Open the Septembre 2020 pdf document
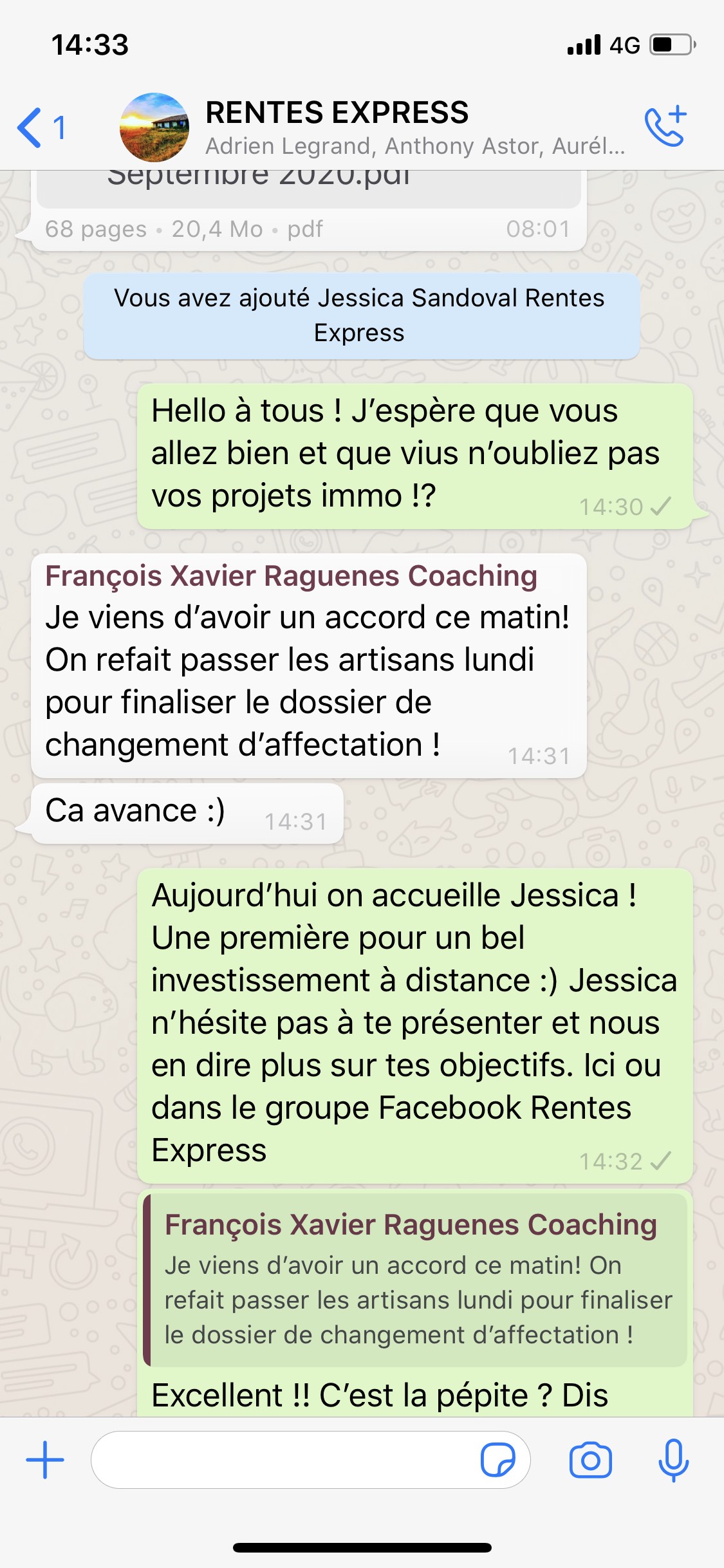Image resolution: width=724 pixels, height=1568 pixels. click(309, 188)
